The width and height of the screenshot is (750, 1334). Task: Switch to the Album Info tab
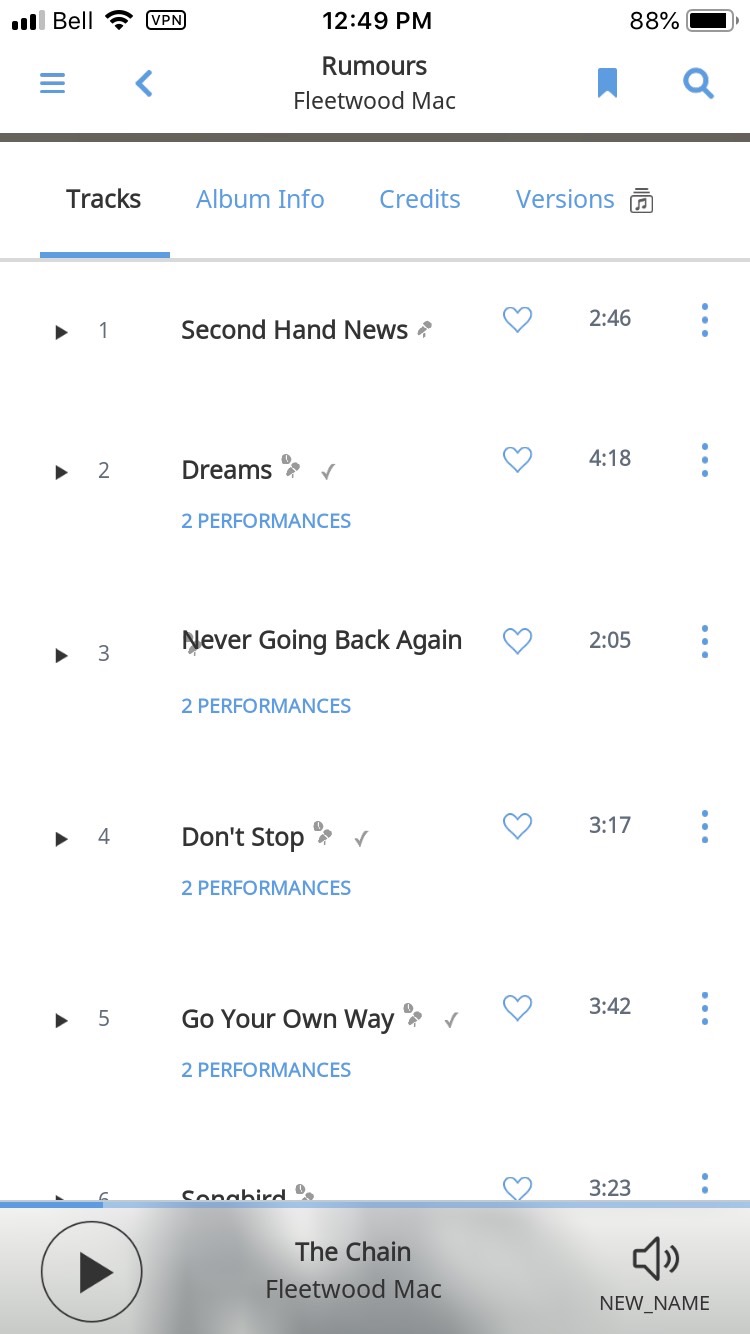(x=260, y=199)
